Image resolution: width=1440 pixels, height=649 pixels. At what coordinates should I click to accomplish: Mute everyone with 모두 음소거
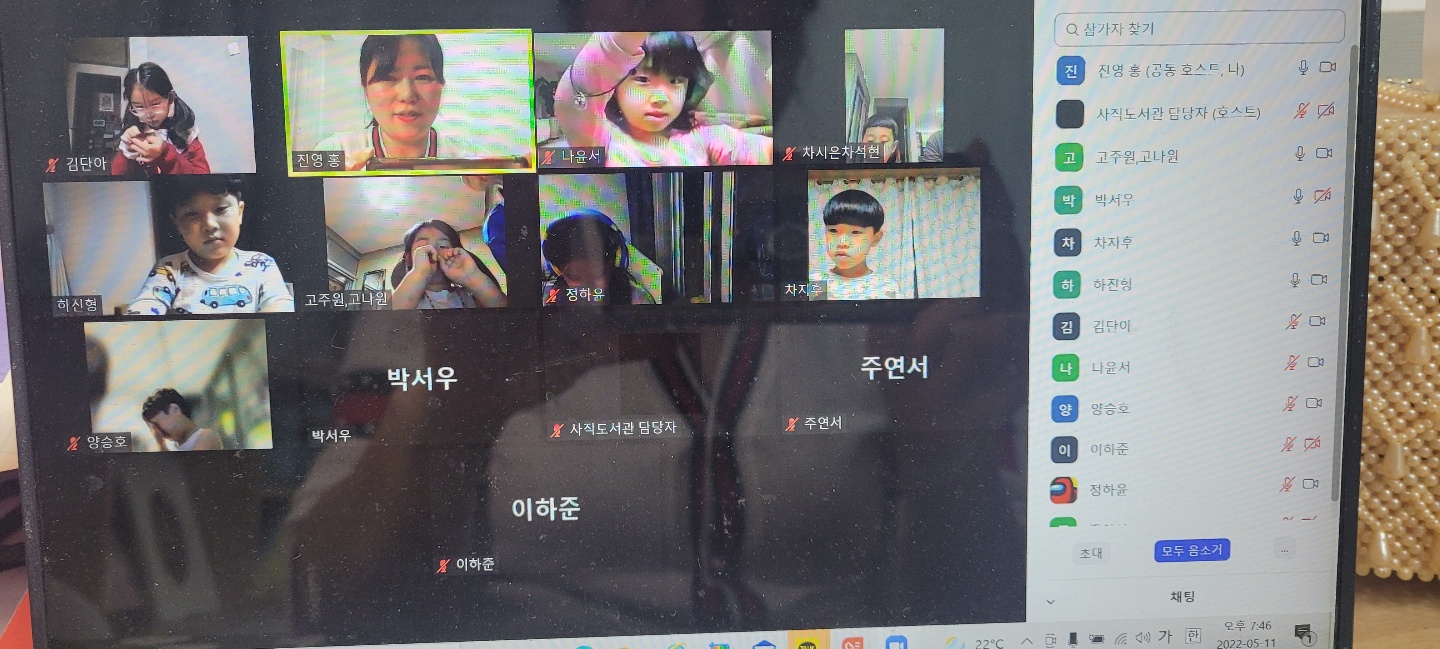coord(1192,550)
